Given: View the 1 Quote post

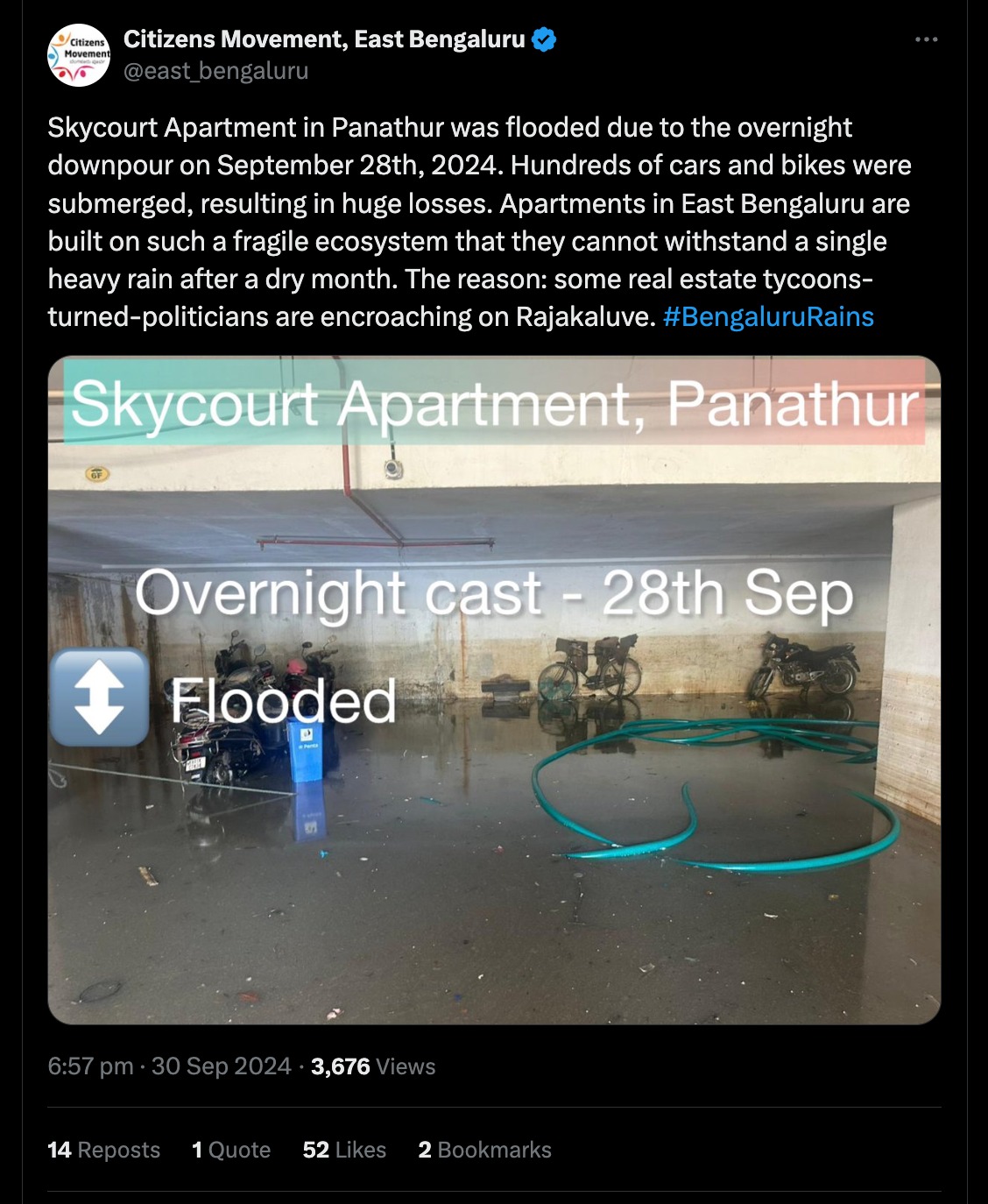Looking at the screenshot, I should [231, 1150].
